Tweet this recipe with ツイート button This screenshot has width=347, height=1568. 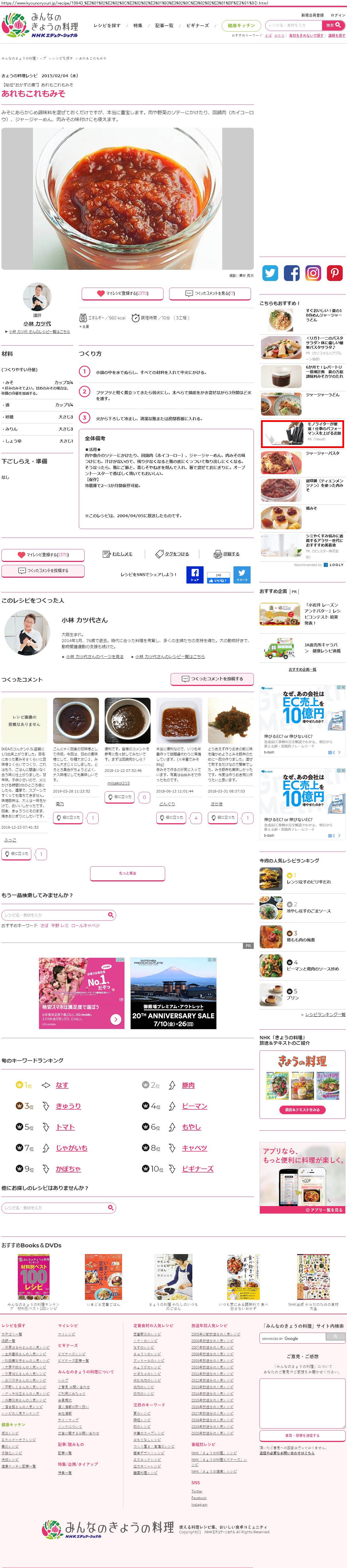point(242,575)
